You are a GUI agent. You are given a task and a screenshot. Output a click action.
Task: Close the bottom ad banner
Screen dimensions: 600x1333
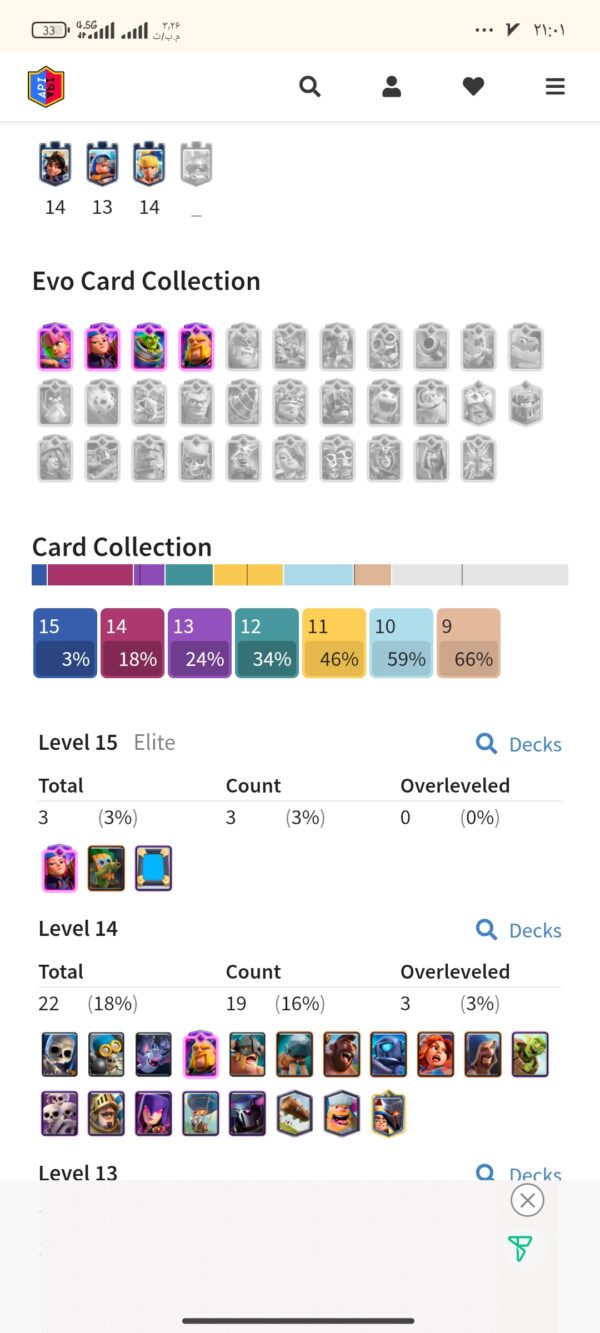coord(527,1200)
